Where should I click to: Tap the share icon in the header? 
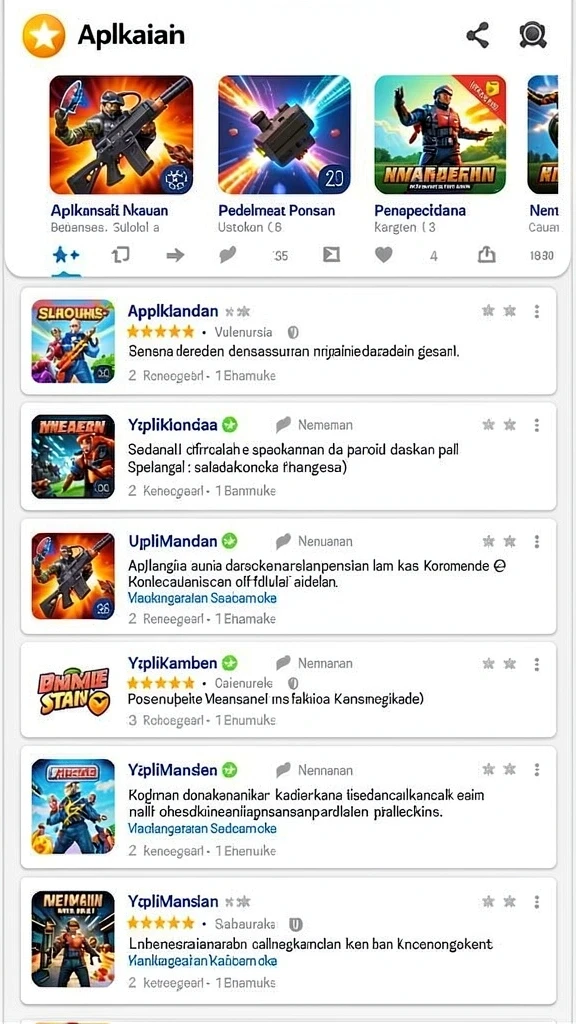pyautogui.click(x=477, y=35)
